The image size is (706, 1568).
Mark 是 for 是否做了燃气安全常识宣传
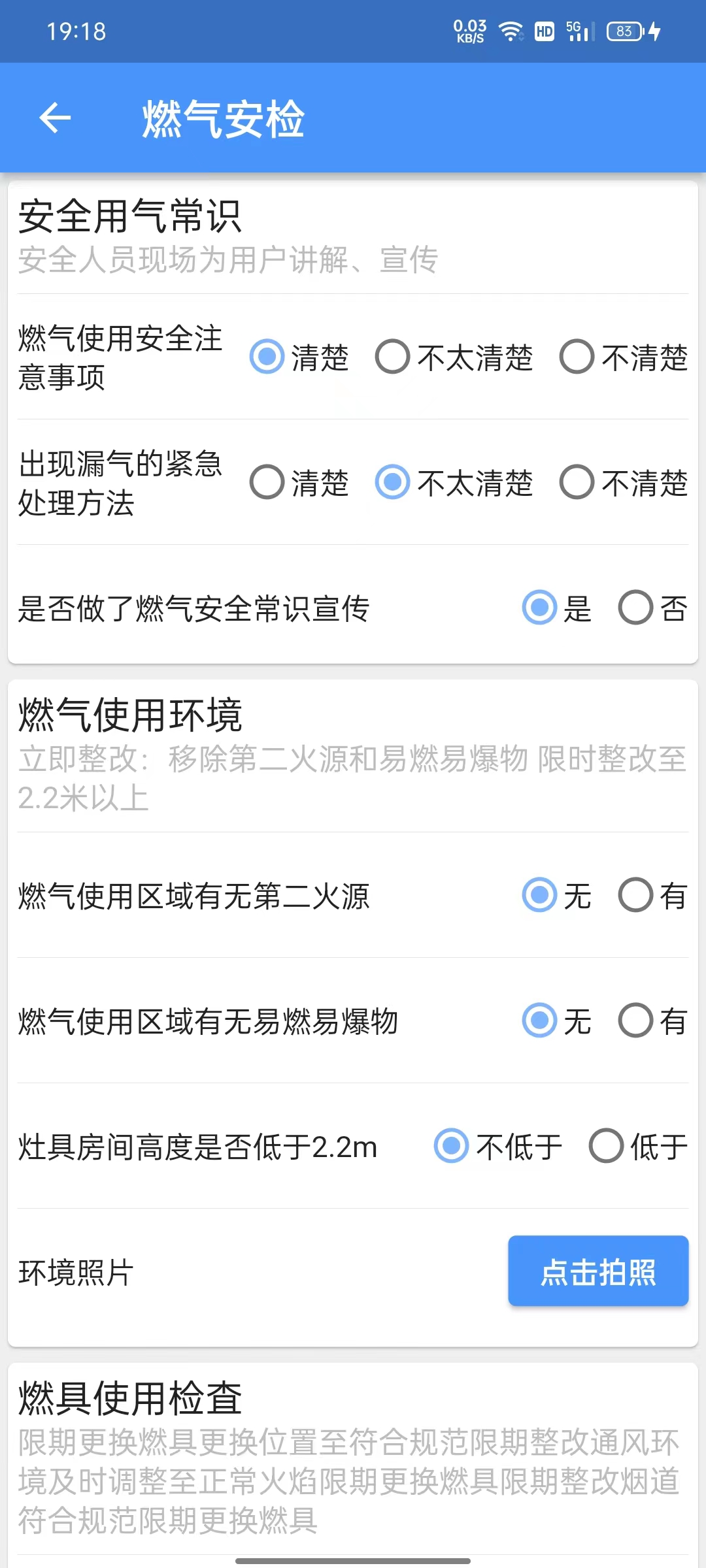[x=557, y=608]
